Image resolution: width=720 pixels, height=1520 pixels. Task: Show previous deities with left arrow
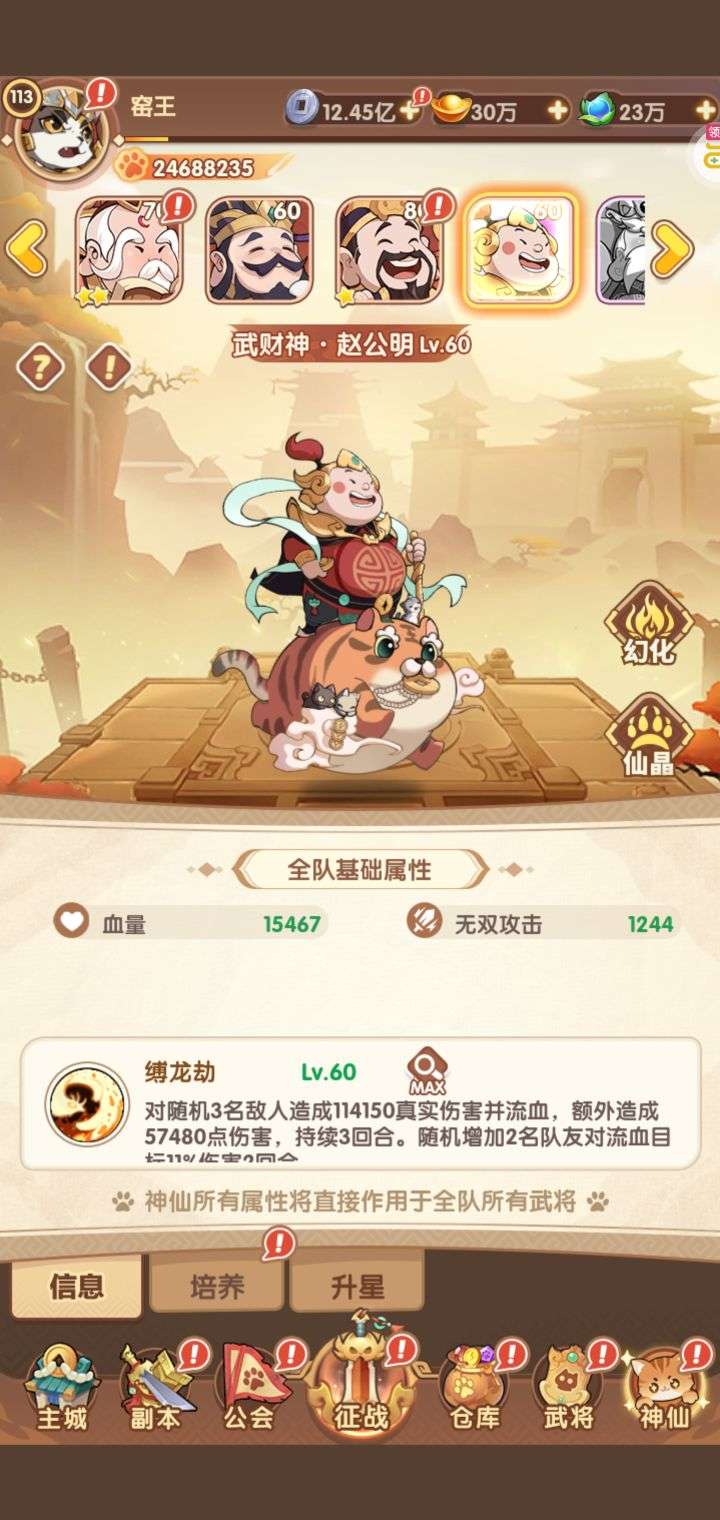[x=27, y=249]
